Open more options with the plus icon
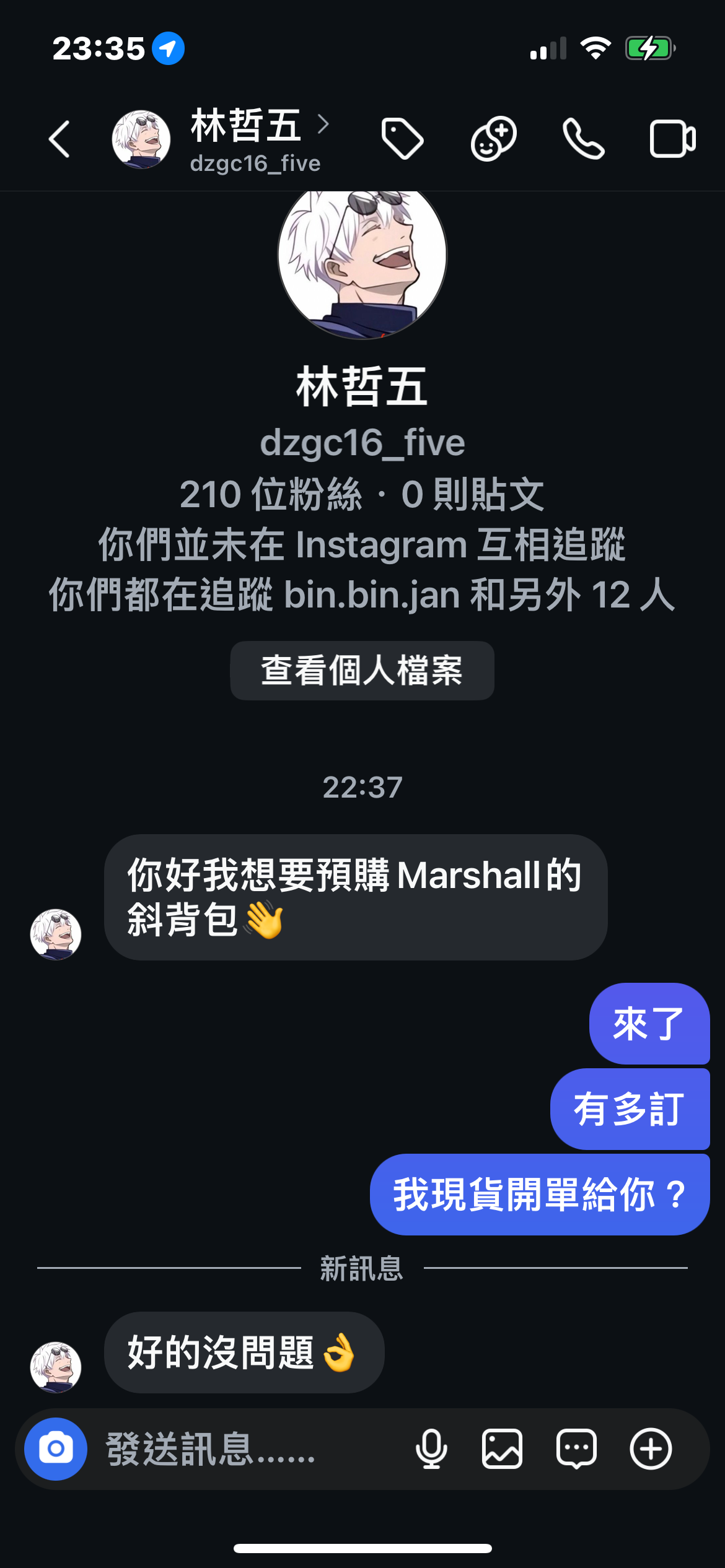Viewport: 725px width, 1568px height. tap(651, 1449)
